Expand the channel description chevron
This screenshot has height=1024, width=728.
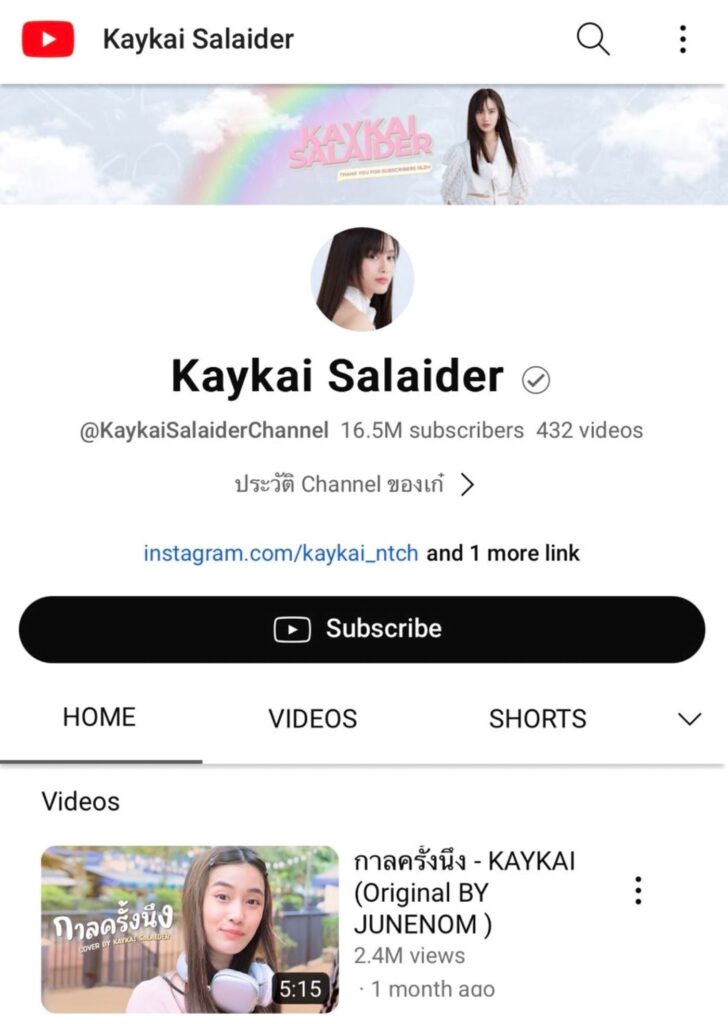(x=467, y=485)
